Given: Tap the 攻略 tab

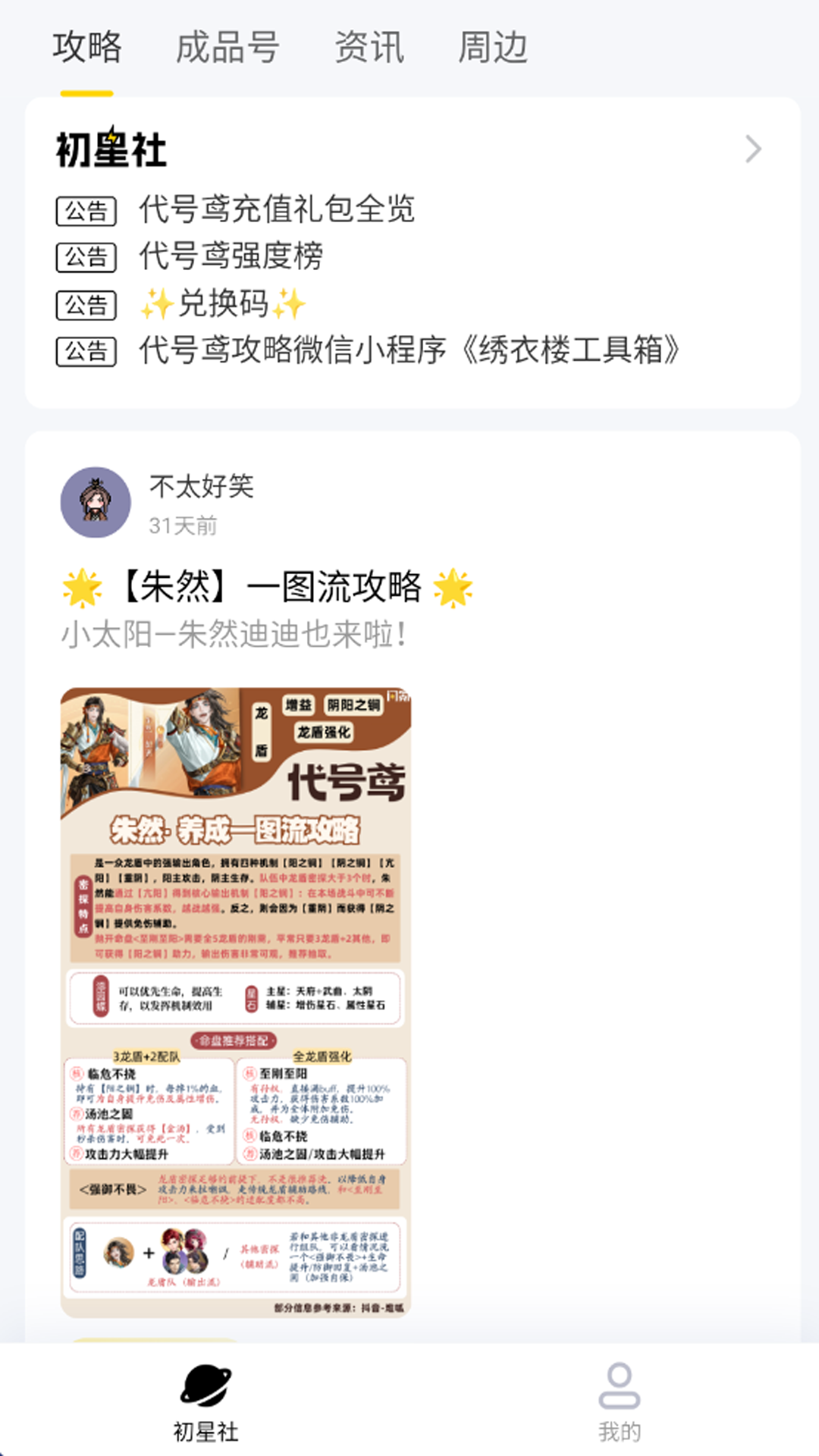Looking at the screenshot, I should point(87,48).
